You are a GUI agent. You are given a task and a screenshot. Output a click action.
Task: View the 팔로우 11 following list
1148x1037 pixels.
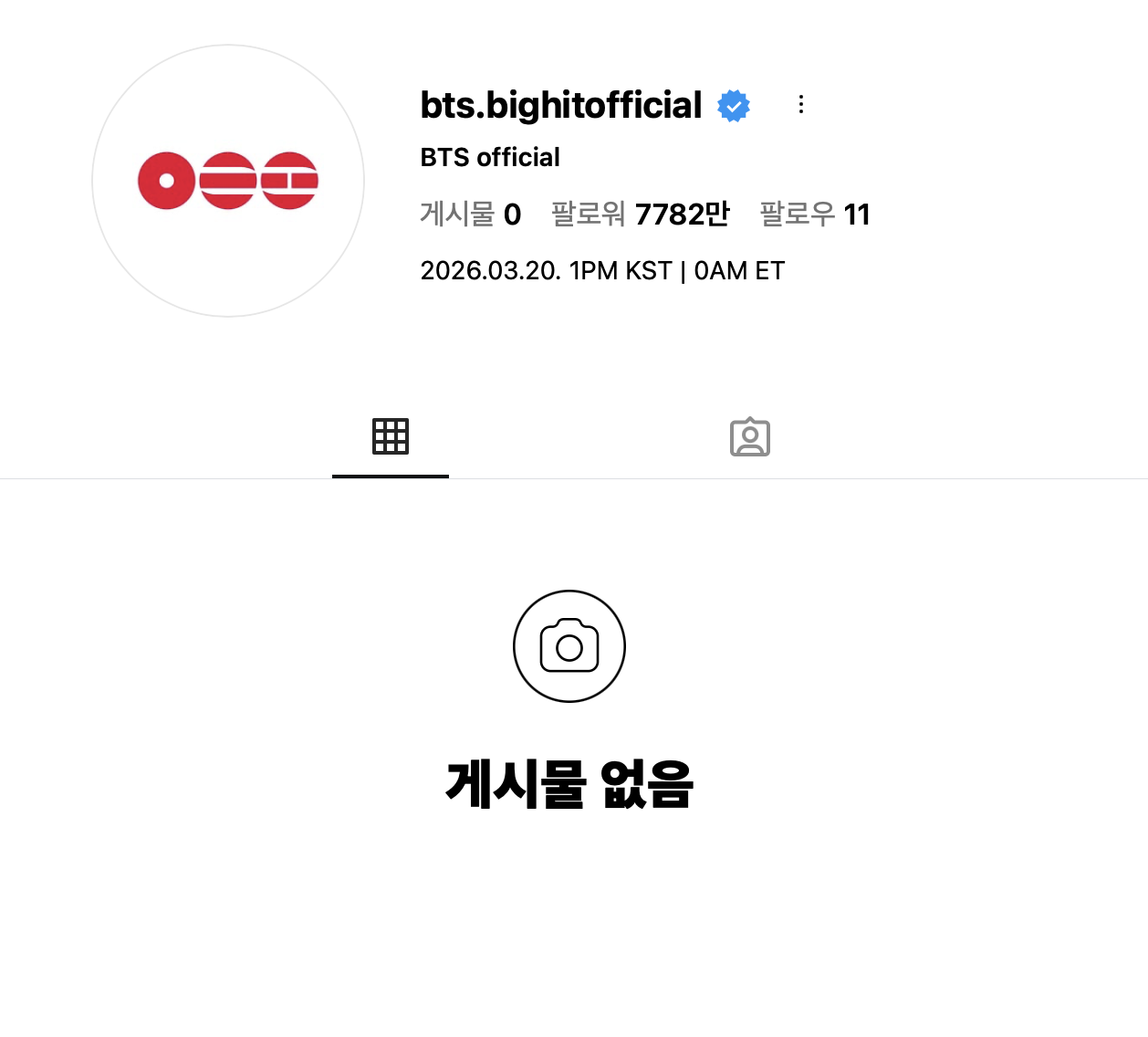pyautogui.click(x=815, y=215)
